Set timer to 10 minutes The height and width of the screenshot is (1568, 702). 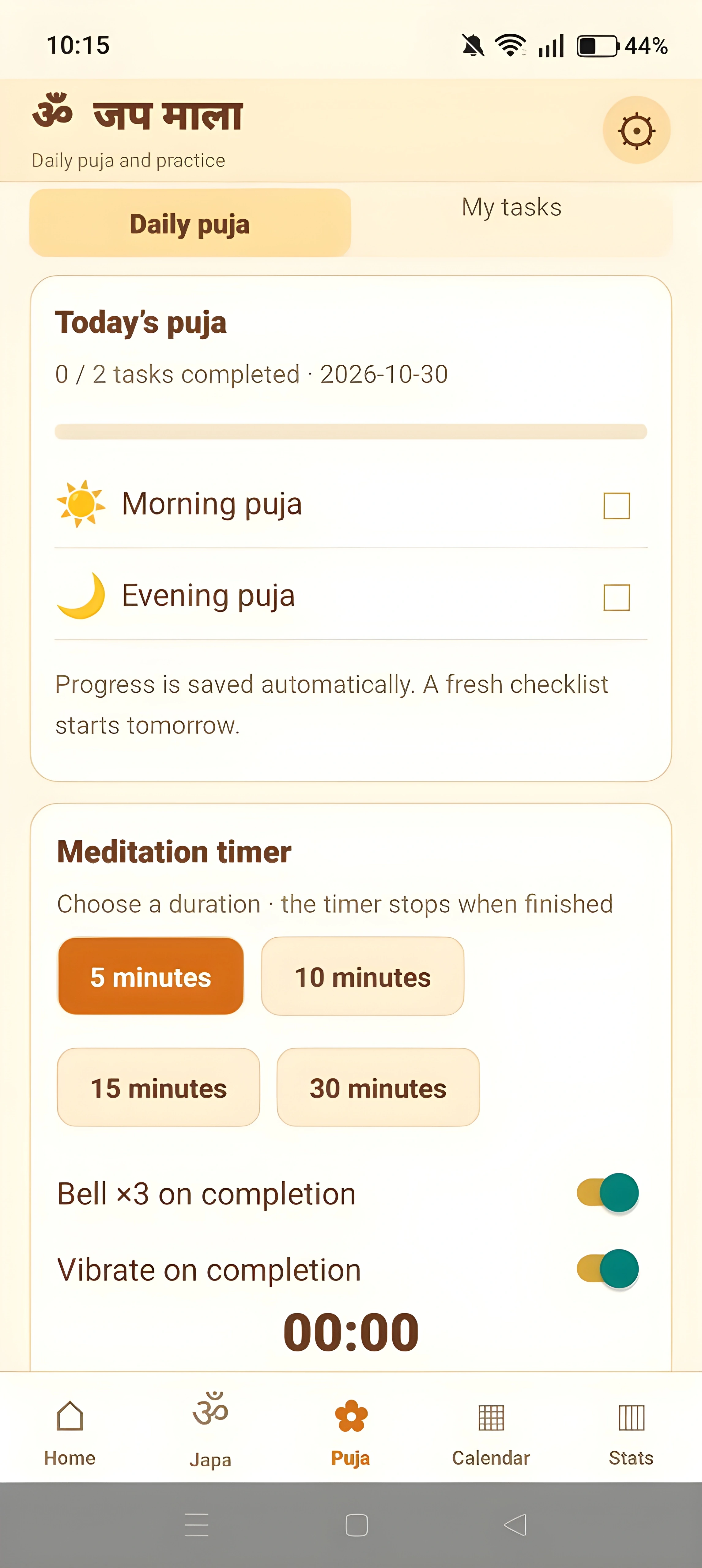click(362, 976)
